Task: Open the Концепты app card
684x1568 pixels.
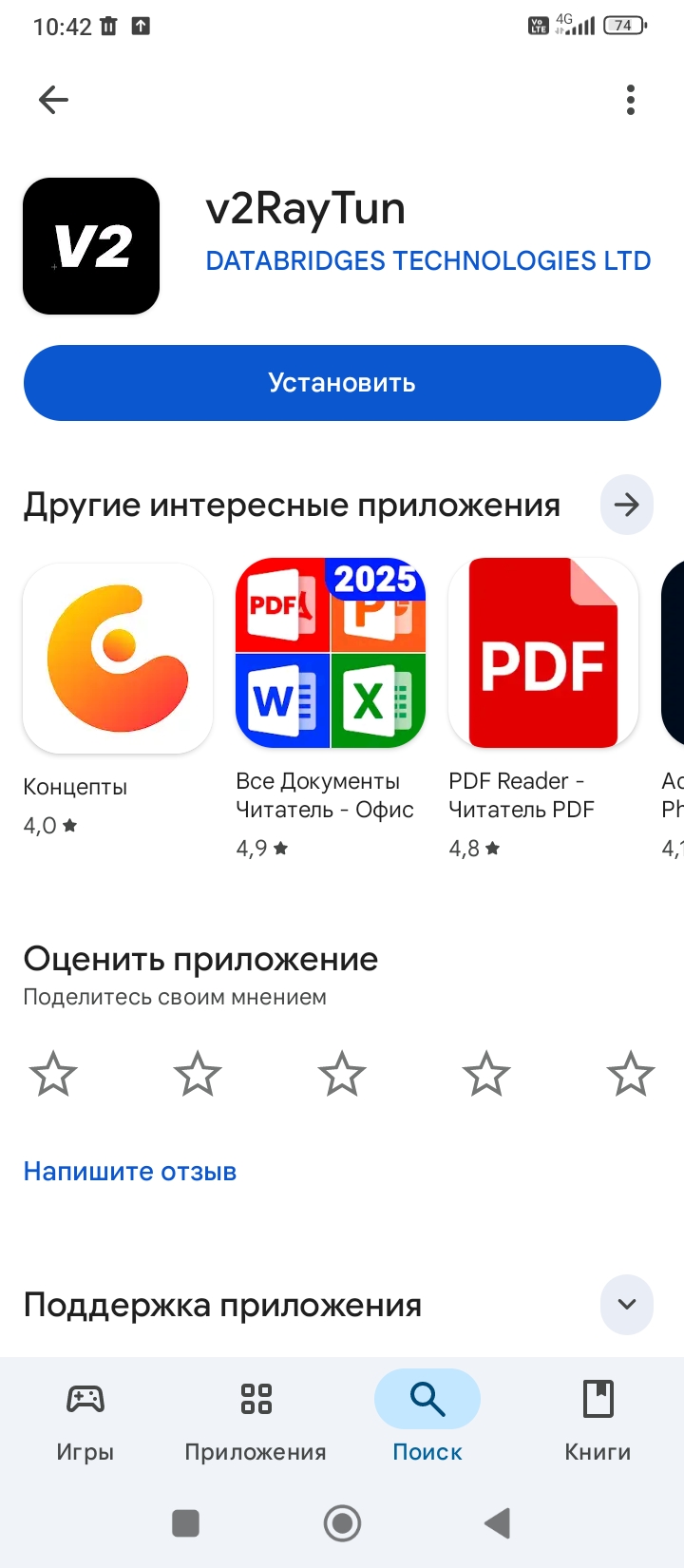Action: (x=118, y=698)
